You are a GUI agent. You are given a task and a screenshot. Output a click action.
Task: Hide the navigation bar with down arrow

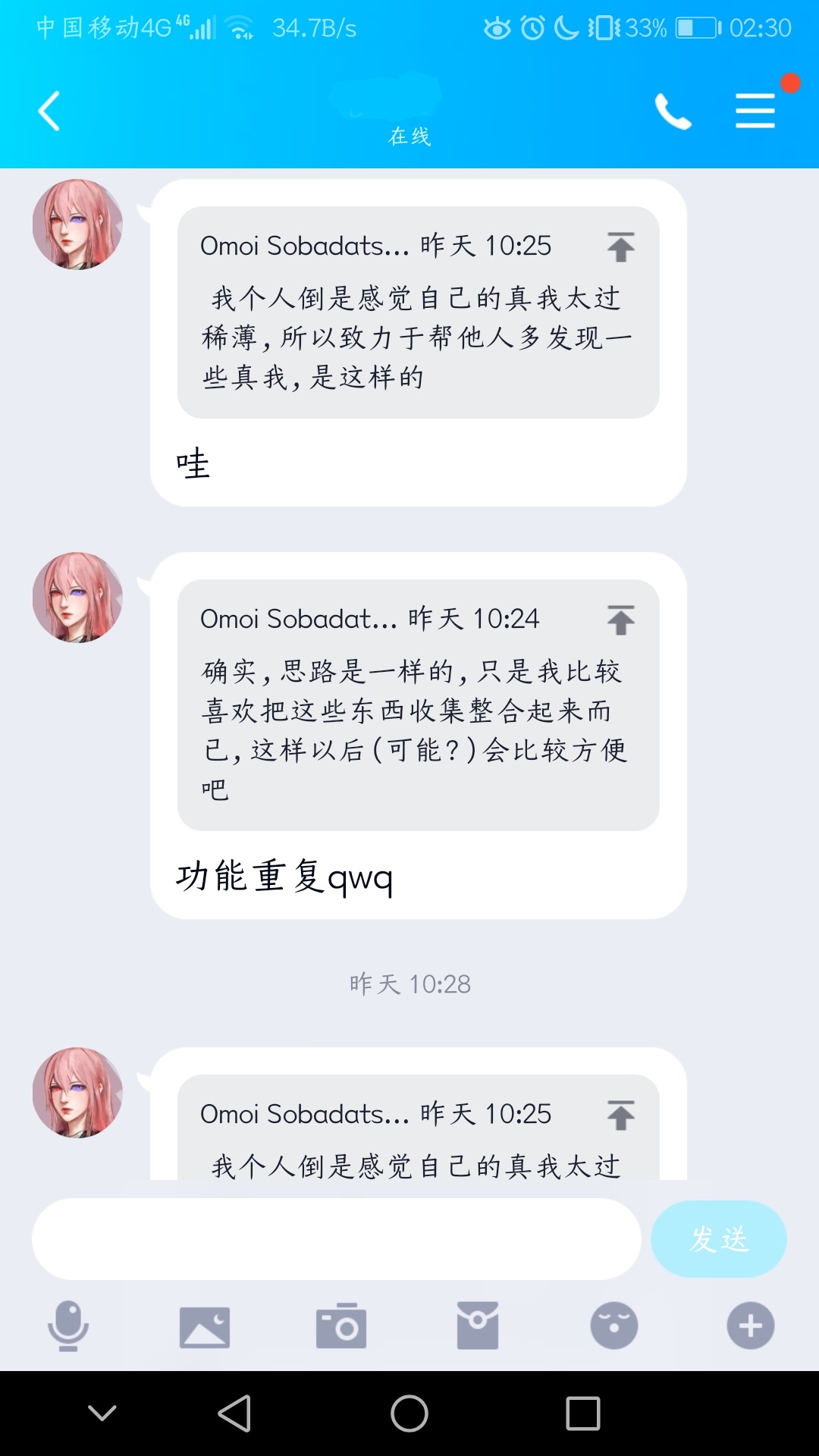[102, 1414]
